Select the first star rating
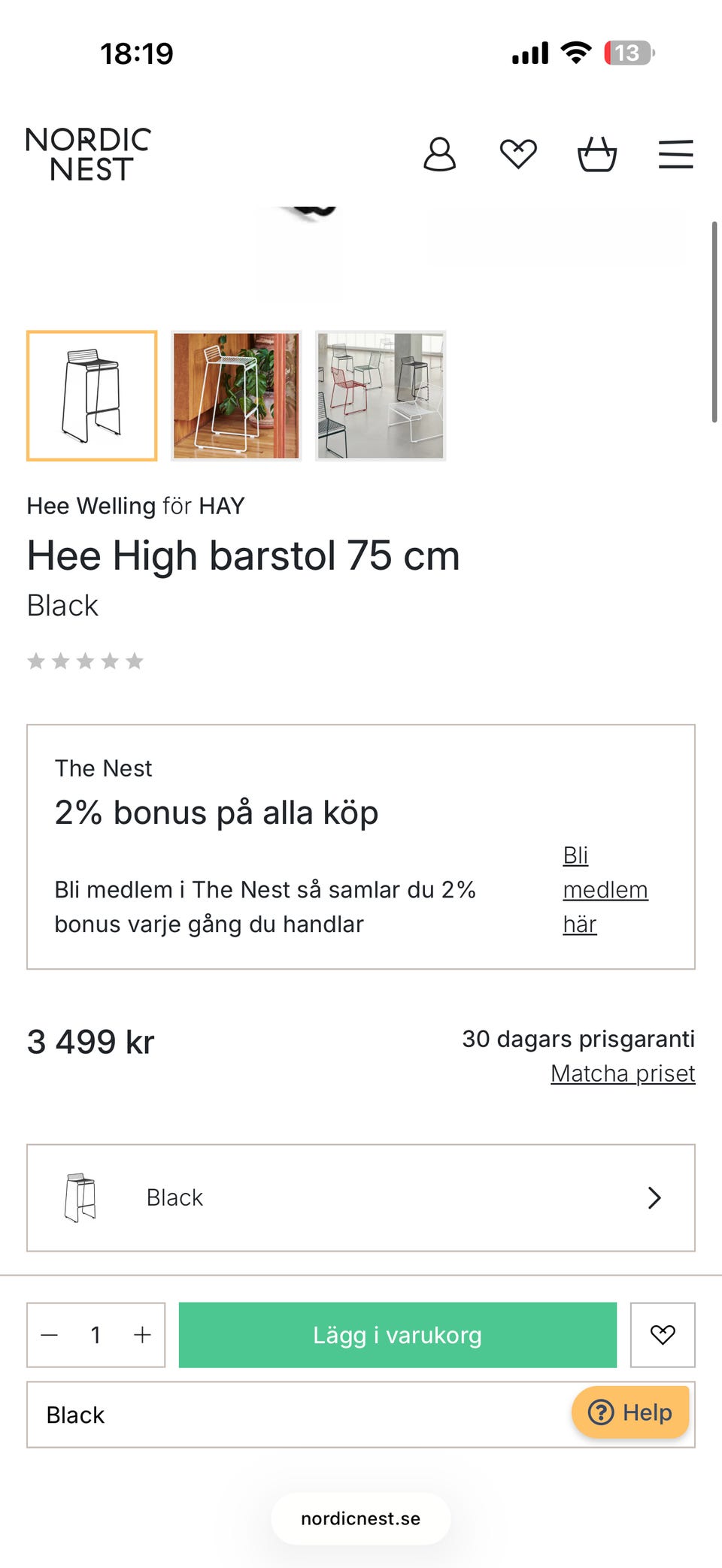 coord(36,661)
